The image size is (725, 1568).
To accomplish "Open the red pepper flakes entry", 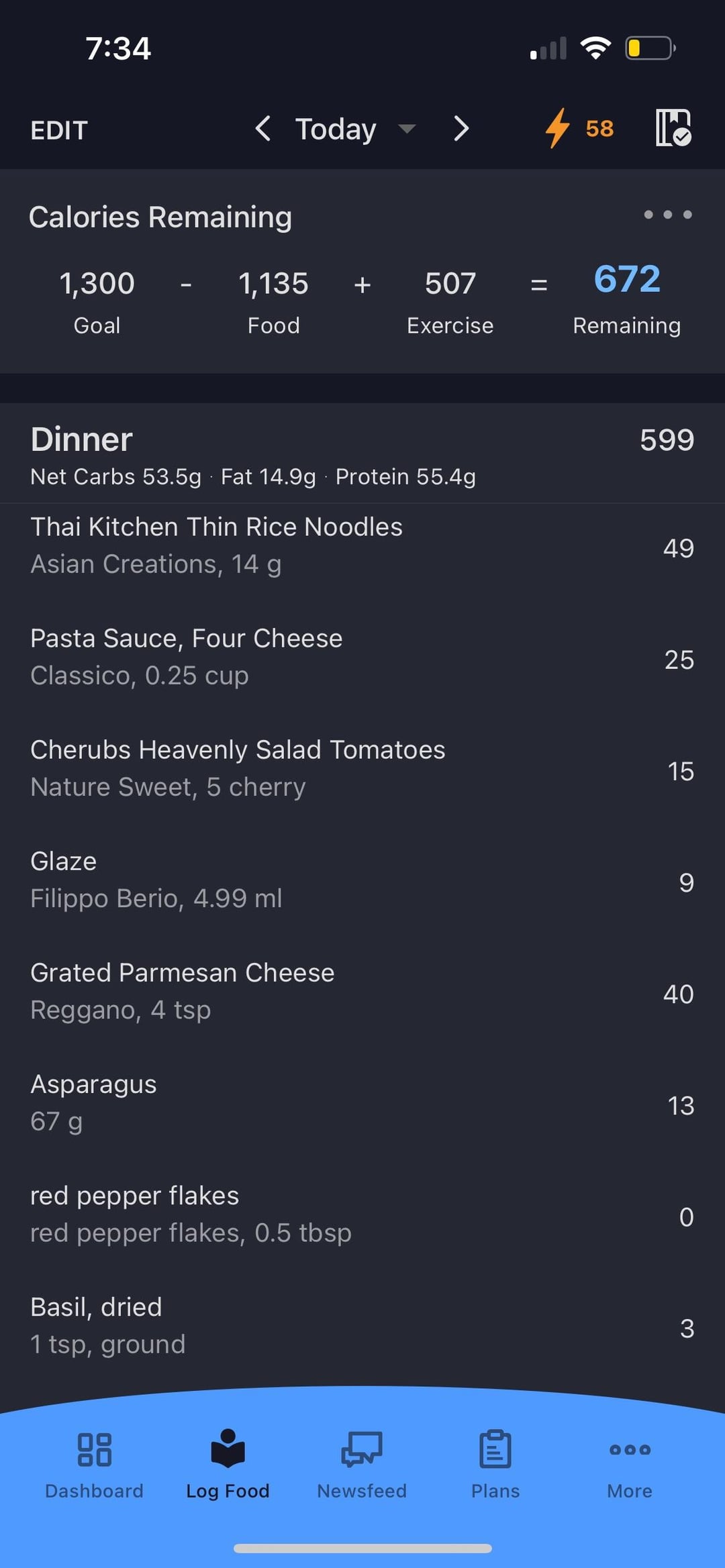I will click(x=362, y=1214).
